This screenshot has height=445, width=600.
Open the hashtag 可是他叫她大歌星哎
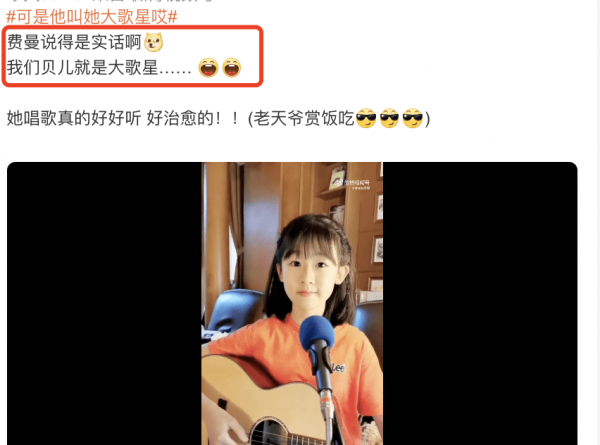point(92,18)
